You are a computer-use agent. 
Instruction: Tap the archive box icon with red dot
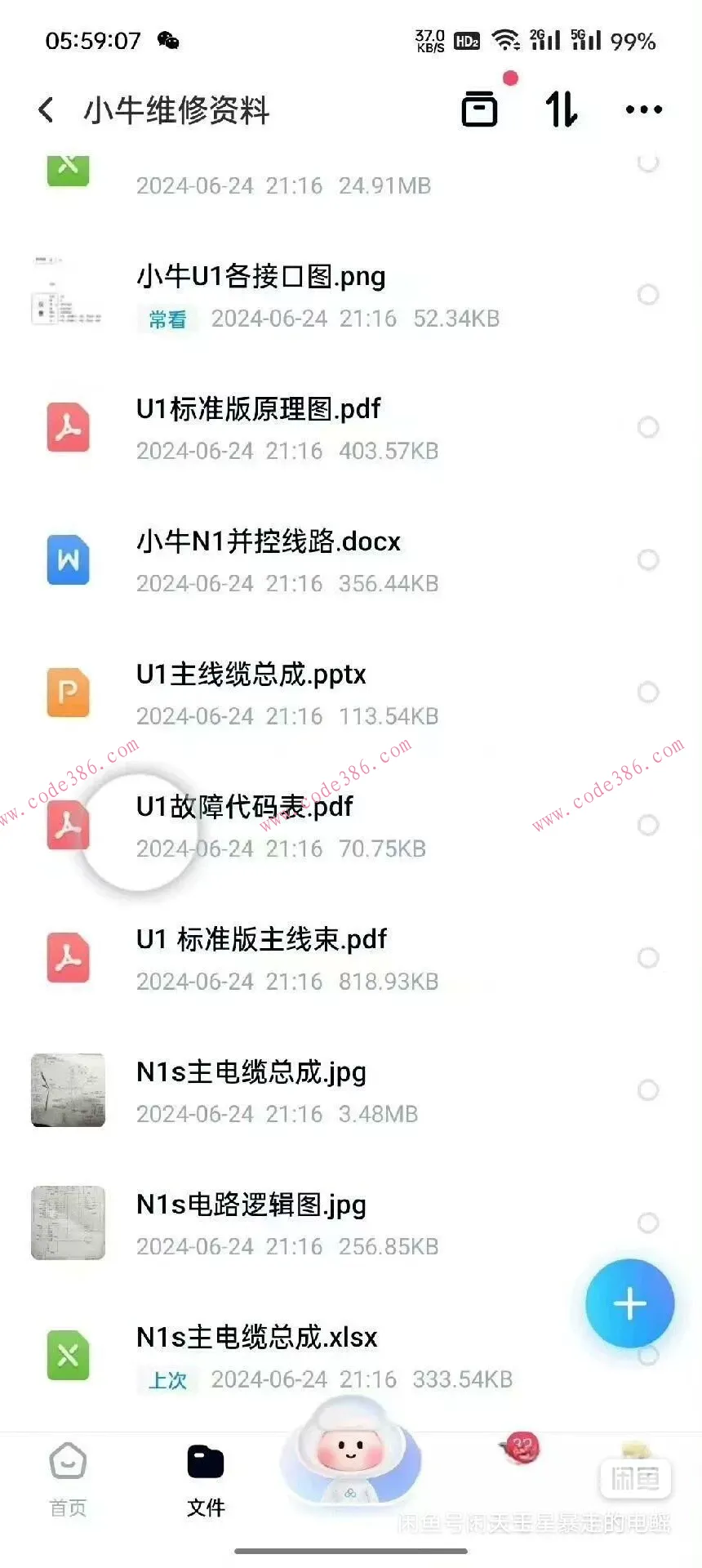480,109
